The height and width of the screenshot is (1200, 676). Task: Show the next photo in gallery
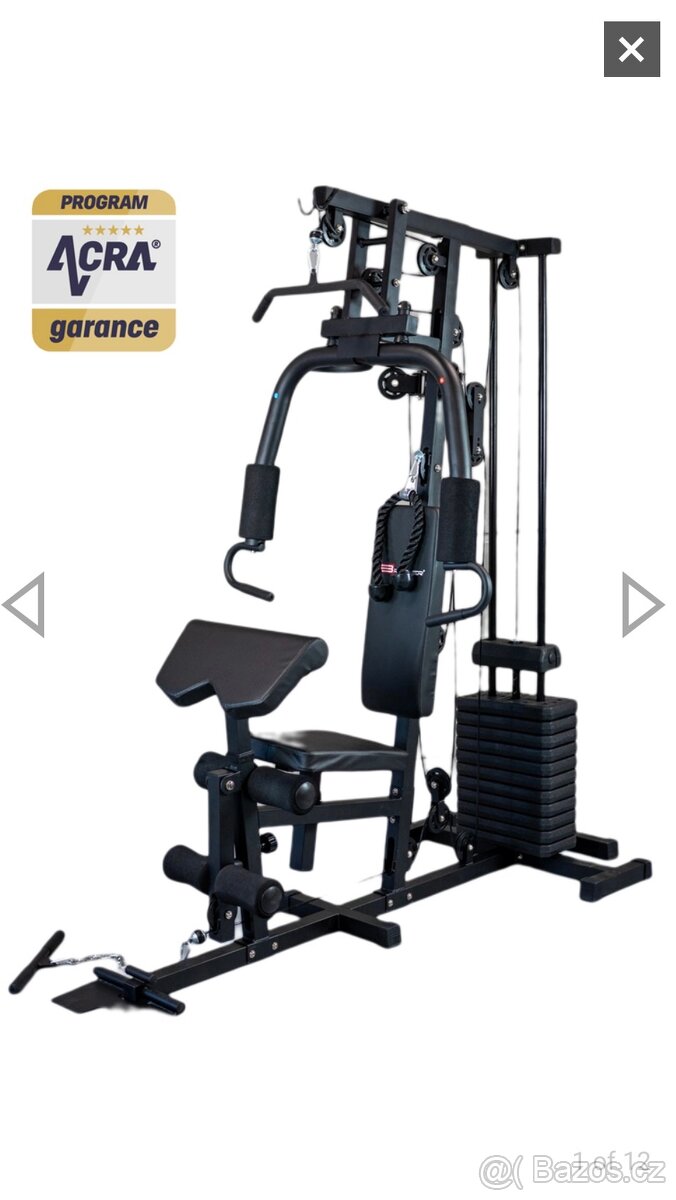pyautogui.click(x=642, y=605)
